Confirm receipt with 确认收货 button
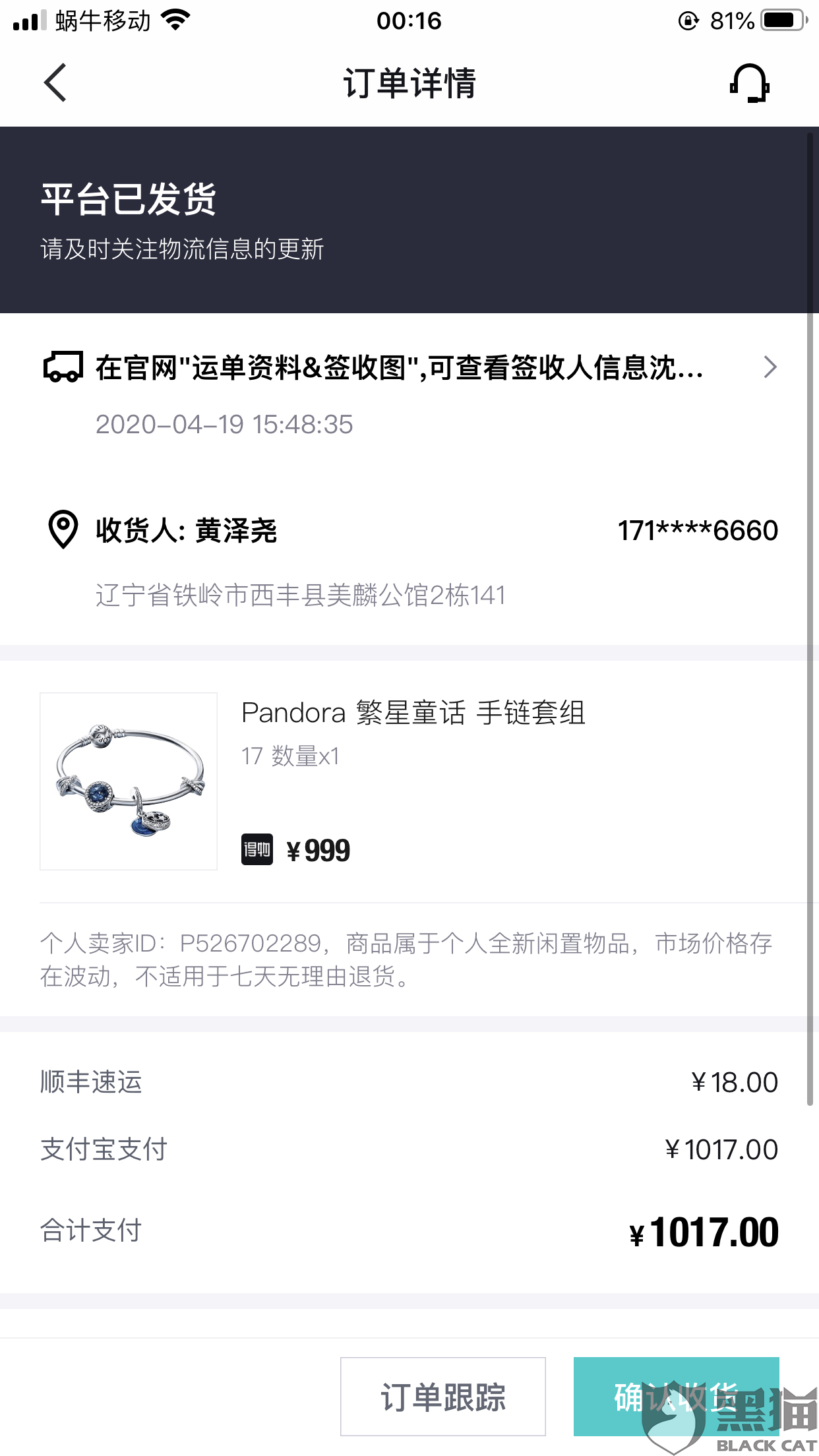Viewport: 819px width, 1456px height. (x=677, y=1396)
